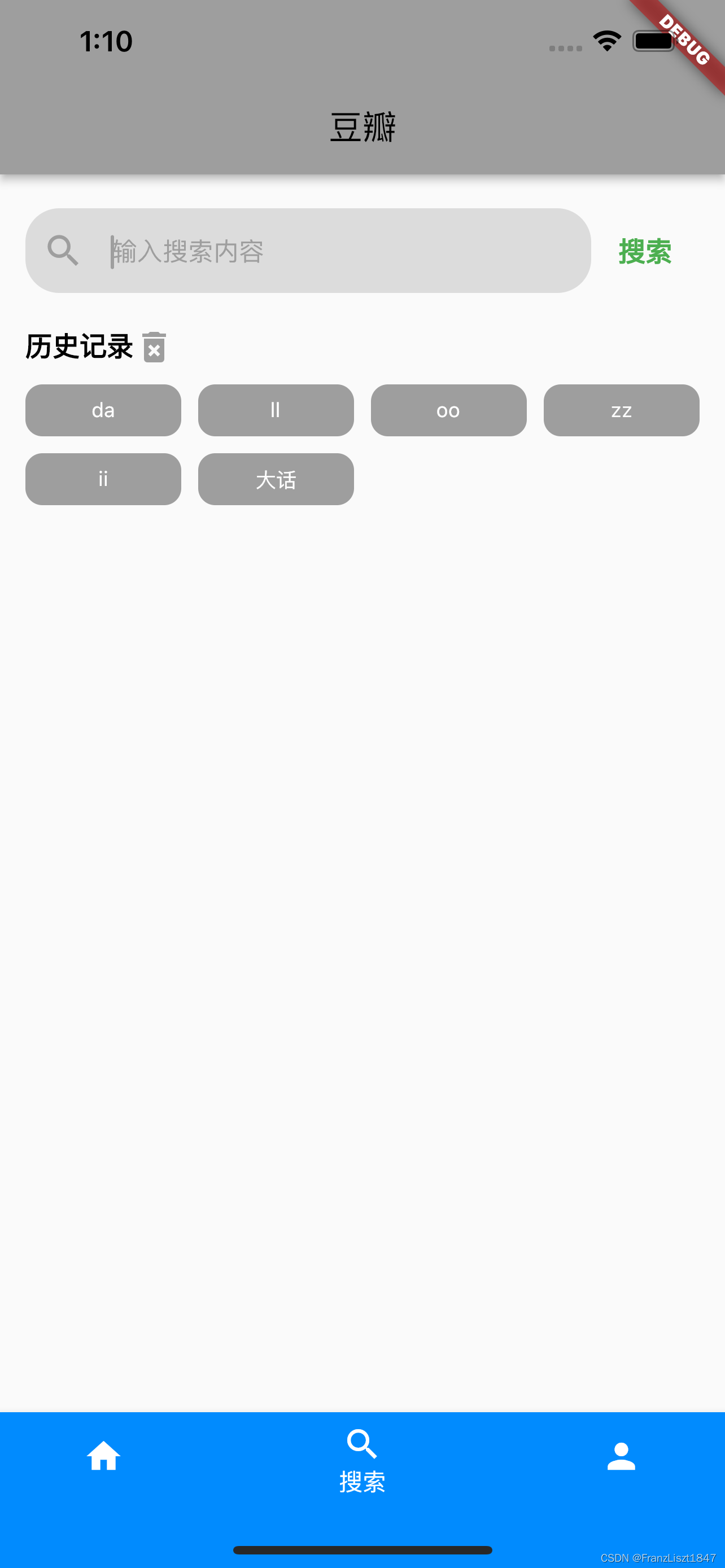Open the profile tab
This screenshot has height=1568, width=725.
coord(621,1457)
